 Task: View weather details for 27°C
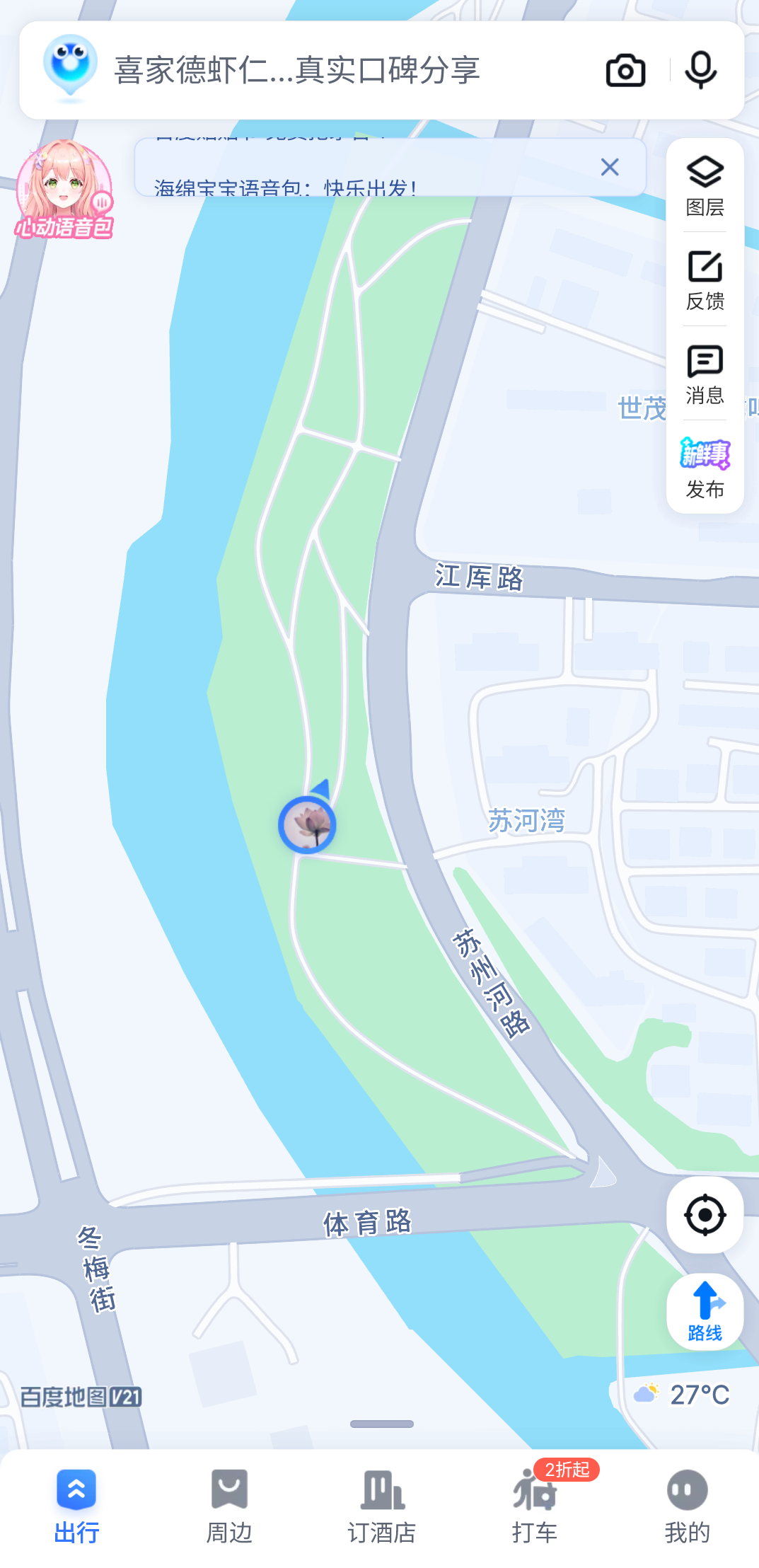tap(684, 1394)
